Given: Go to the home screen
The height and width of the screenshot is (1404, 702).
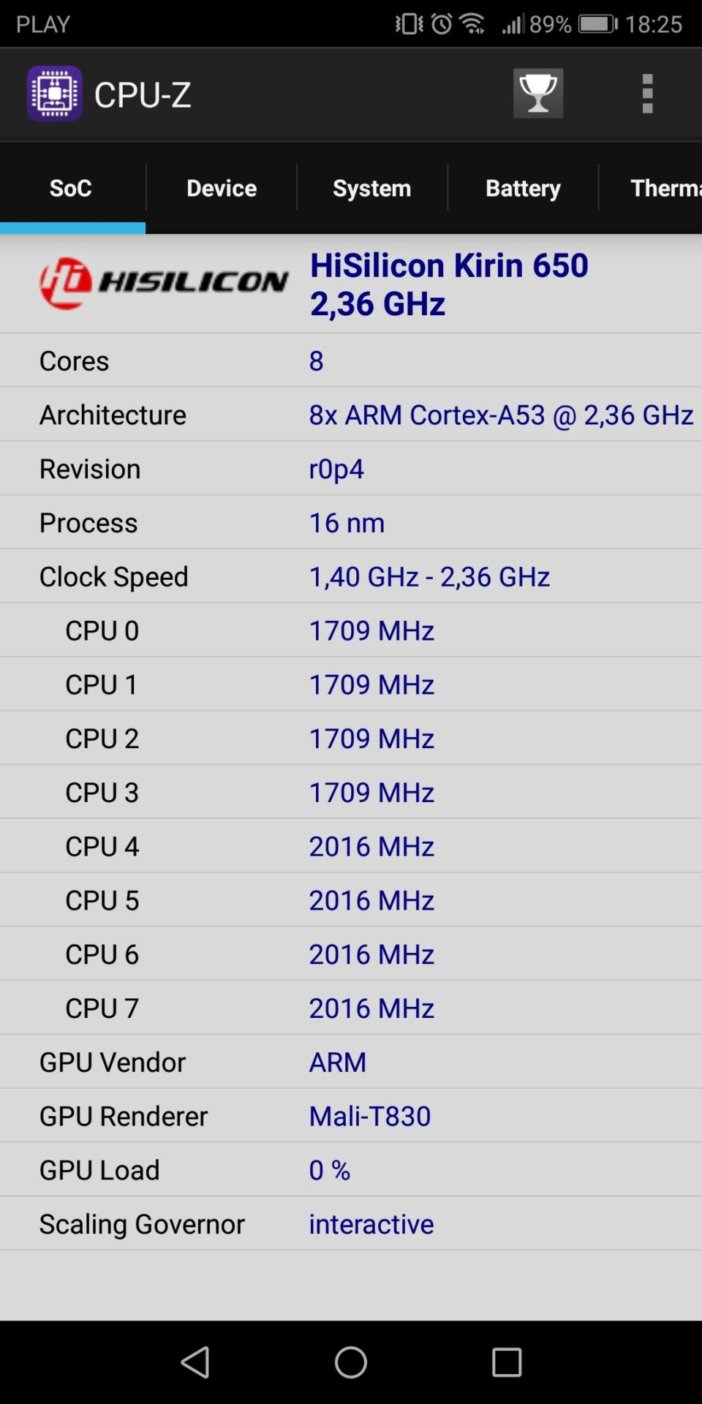Looking at the screenshot, I should click(351, 1362).
